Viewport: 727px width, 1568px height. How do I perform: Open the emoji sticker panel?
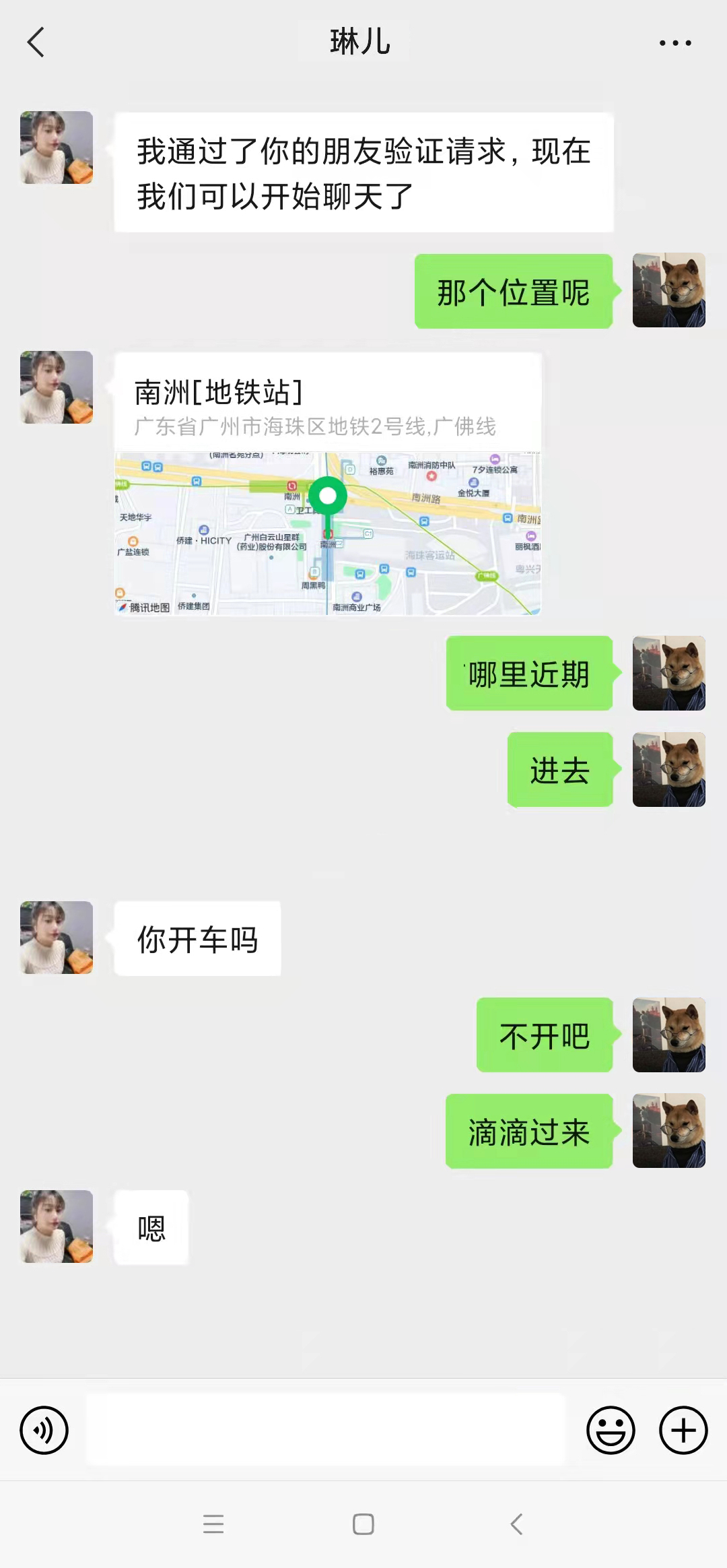coord(611,1430)
